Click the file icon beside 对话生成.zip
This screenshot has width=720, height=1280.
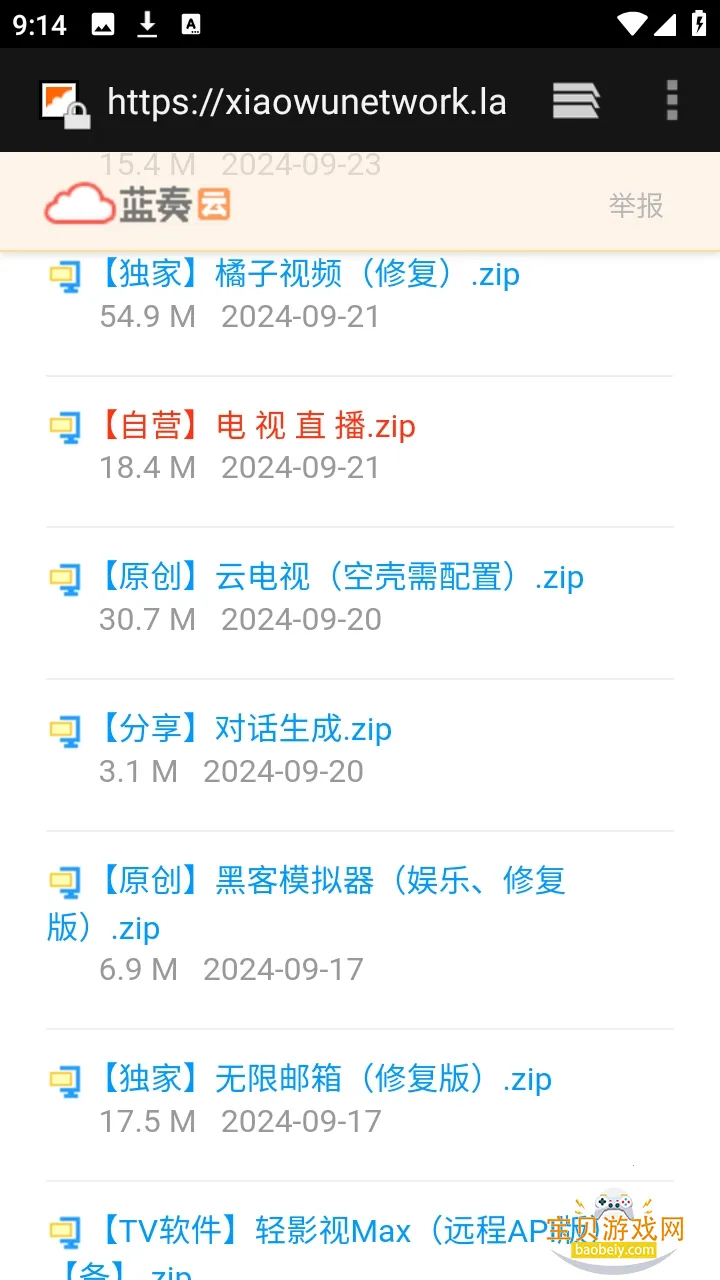(x=65, y=728)
